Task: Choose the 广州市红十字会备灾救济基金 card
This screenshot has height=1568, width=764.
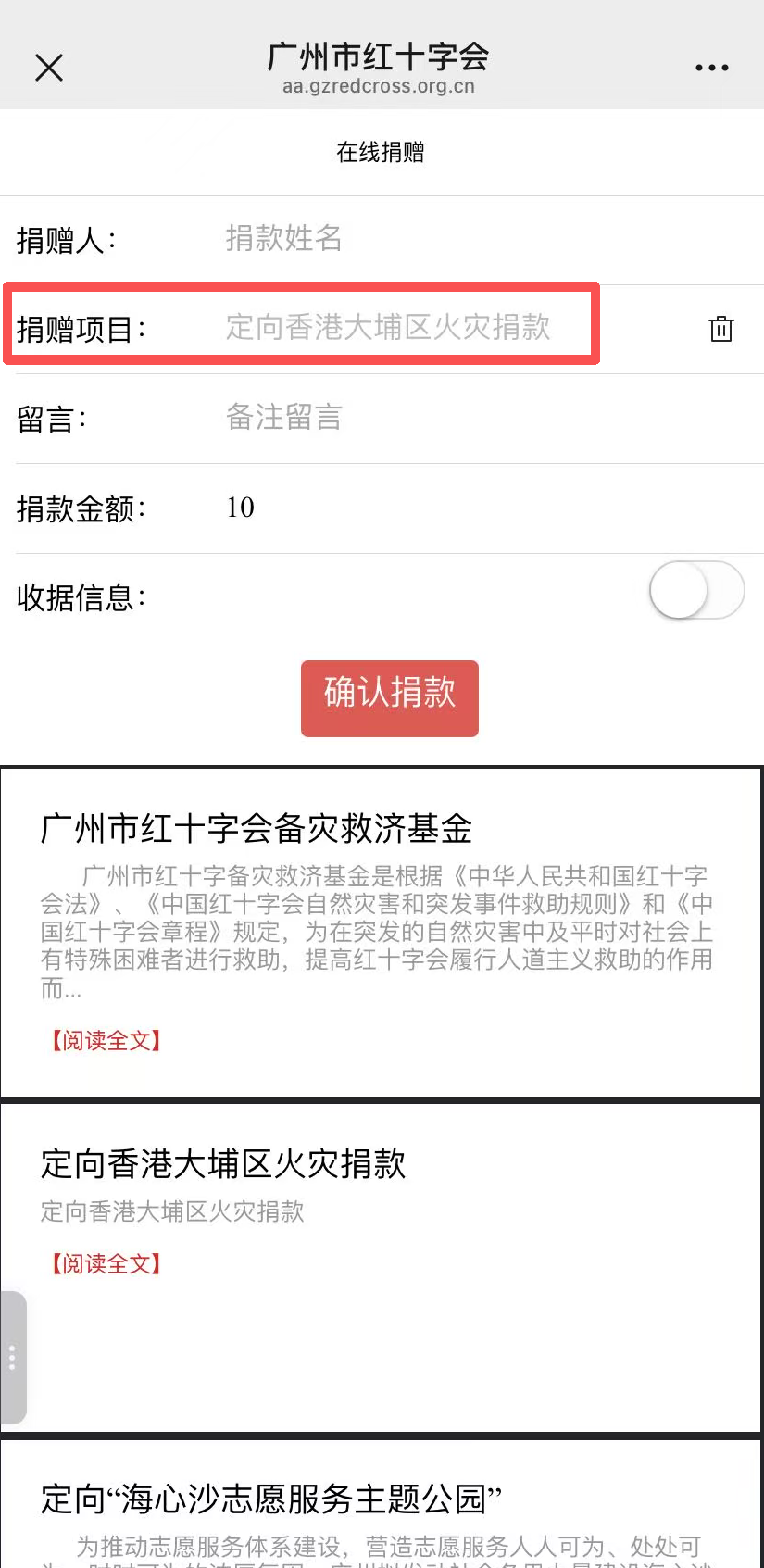Action: (257, 829)
